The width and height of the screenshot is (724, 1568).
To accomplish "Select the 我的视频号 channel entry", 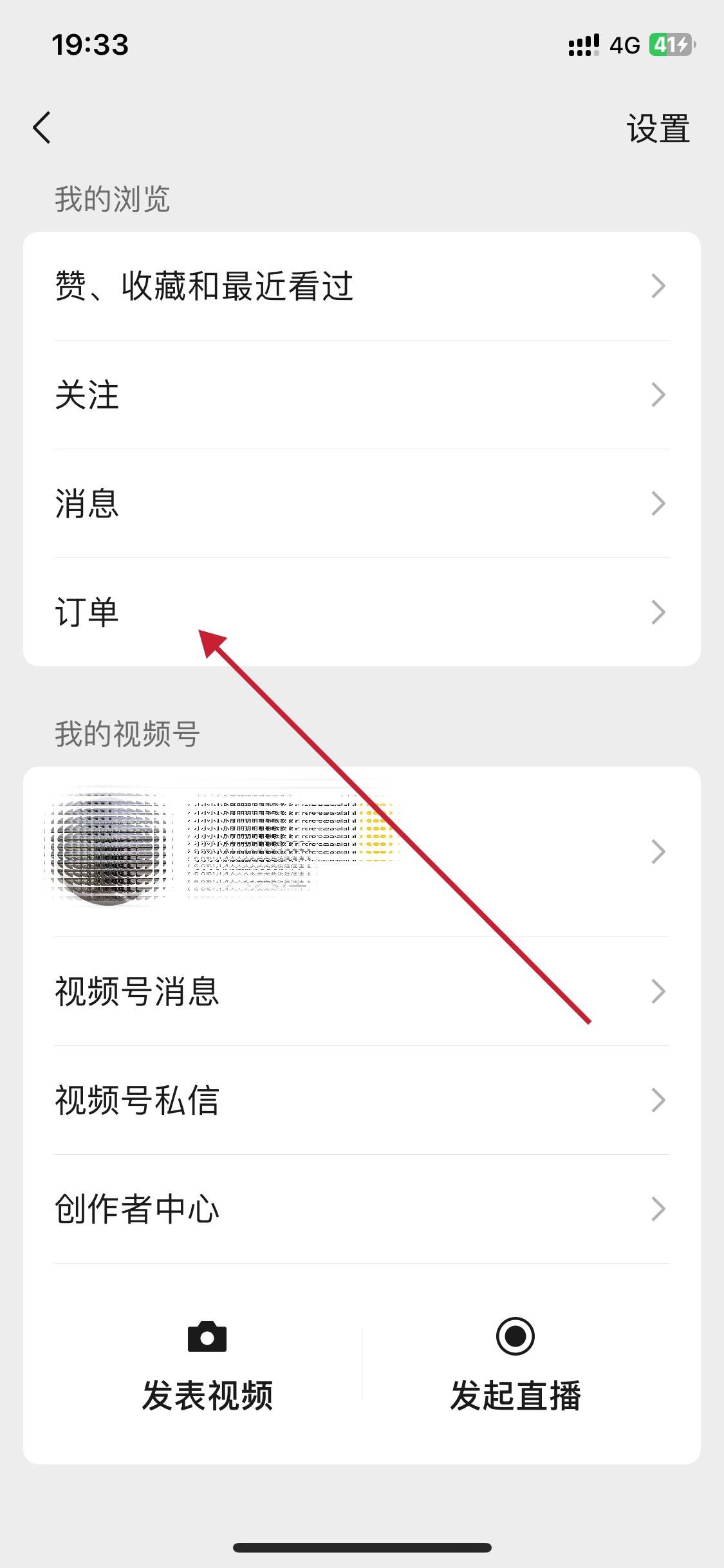I will [x=360, y=852].
